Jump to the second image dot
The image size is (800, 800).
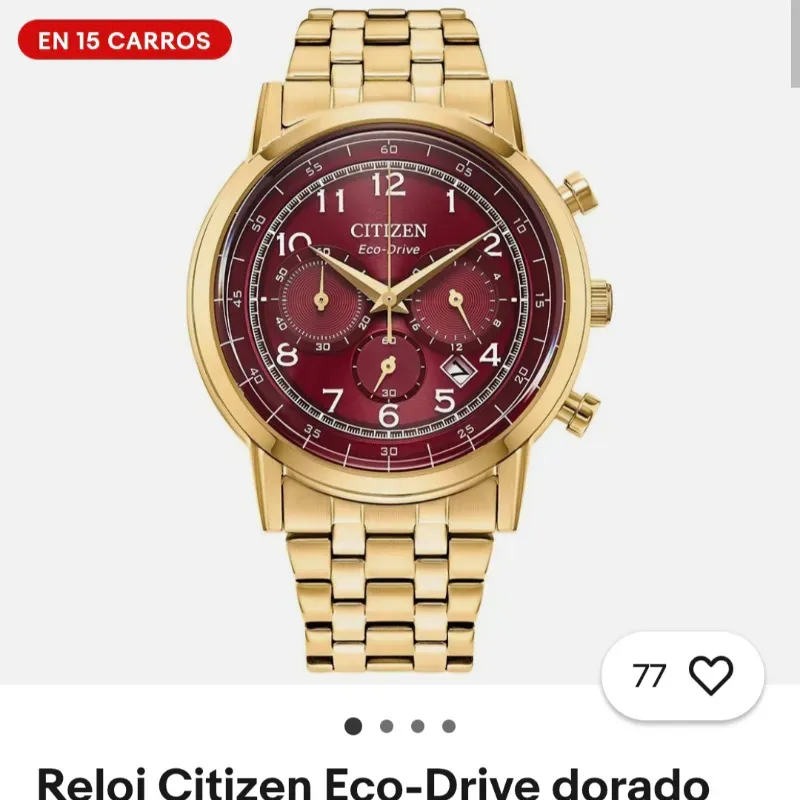pyautogui.click(x=386, y=727)
